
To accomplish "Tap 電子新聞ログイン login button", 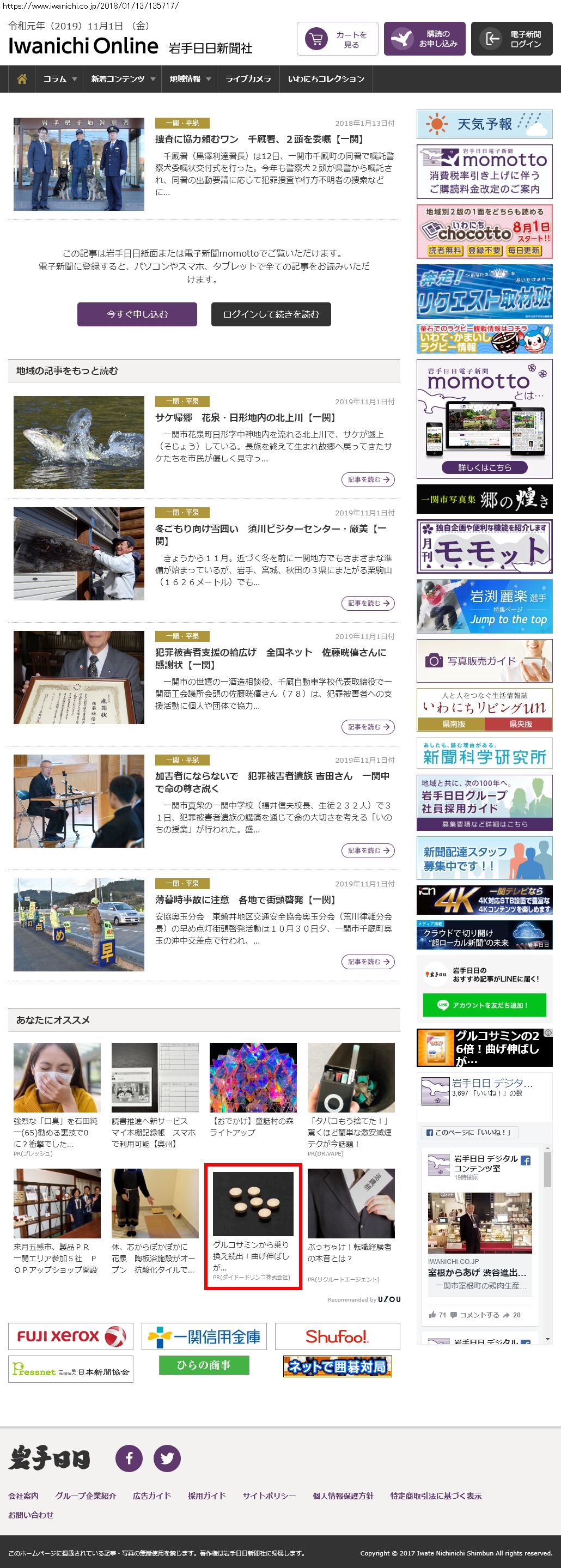I will pos(511,40).
